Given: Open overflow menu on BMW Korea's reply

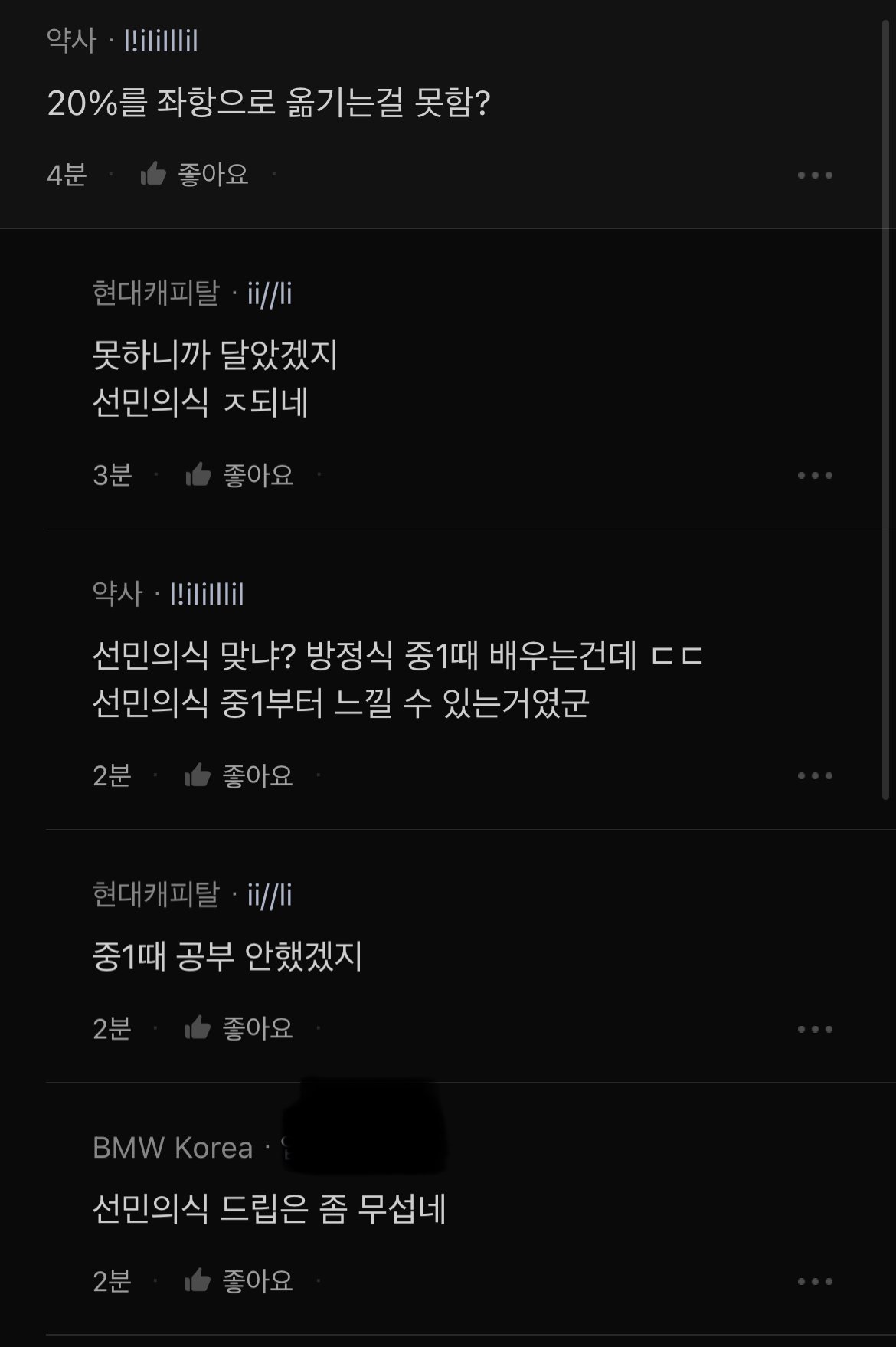Looking at the screenshot, I should [x=815, y=1281].
